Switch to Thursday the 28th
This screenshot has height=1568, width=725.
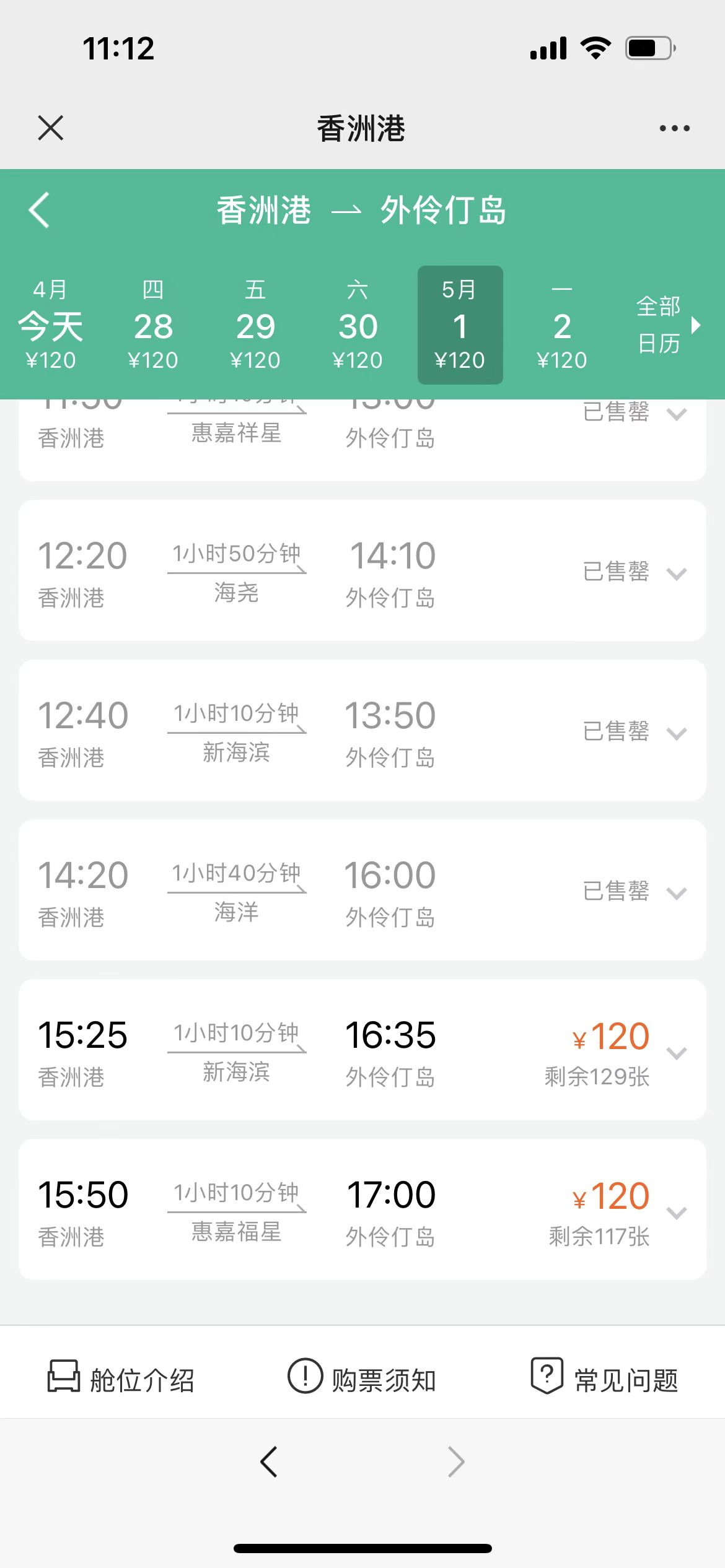point(153,326)
